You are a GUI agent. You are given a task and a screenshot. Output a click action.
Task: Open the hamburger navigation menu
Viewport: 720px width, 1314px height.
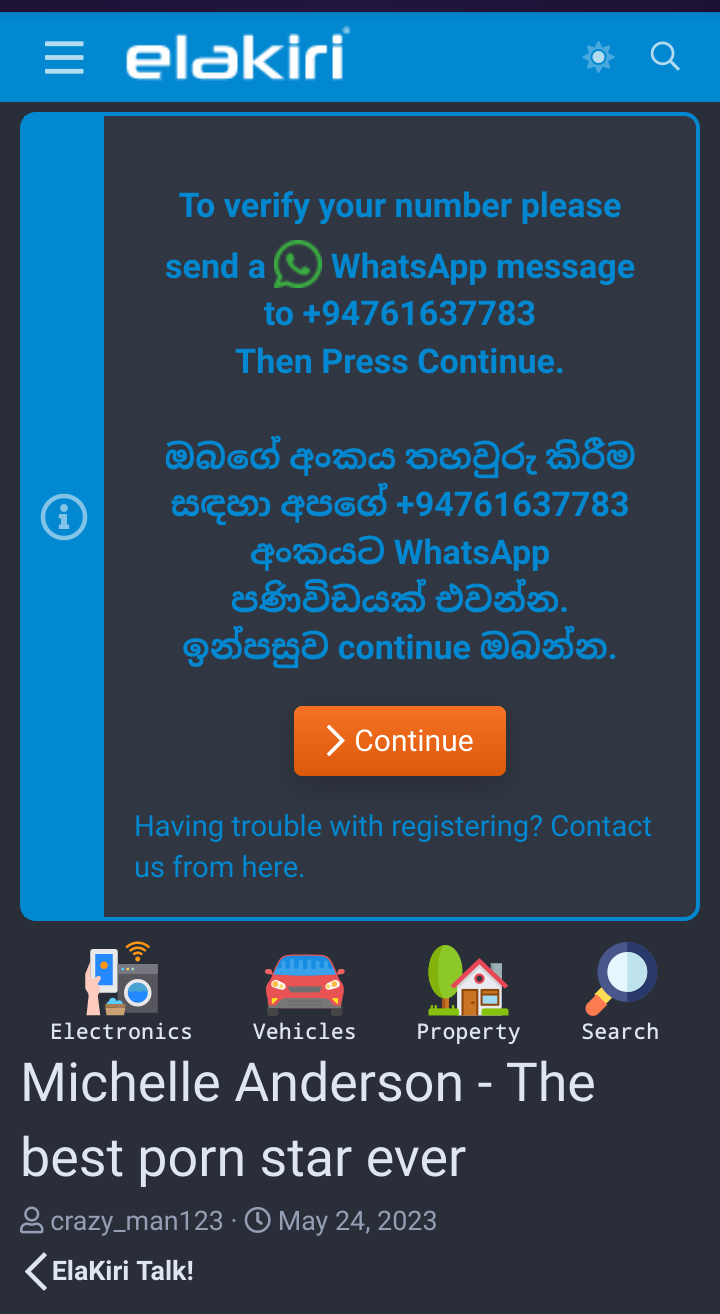(x=64, y=57)
